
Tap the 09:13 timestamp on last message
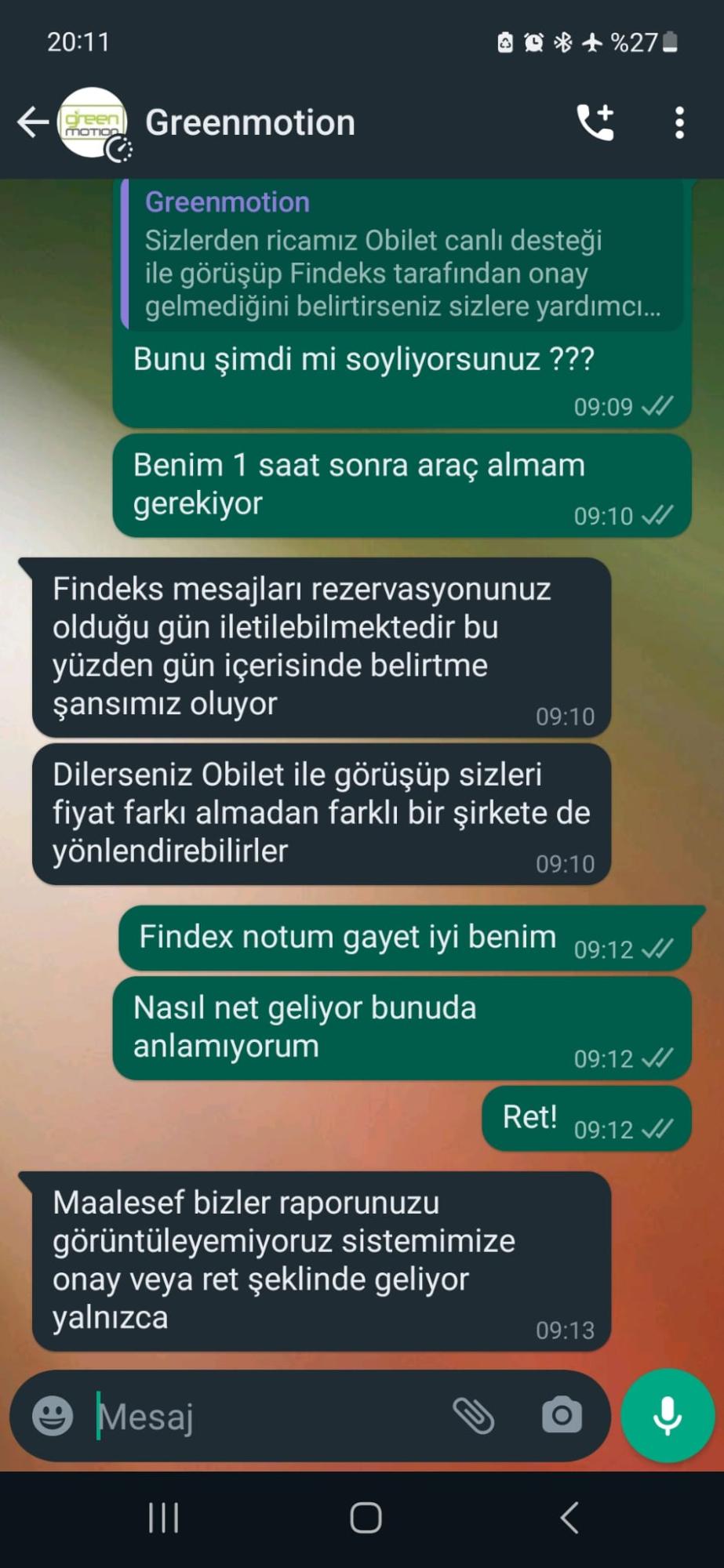coord(565,1330)
